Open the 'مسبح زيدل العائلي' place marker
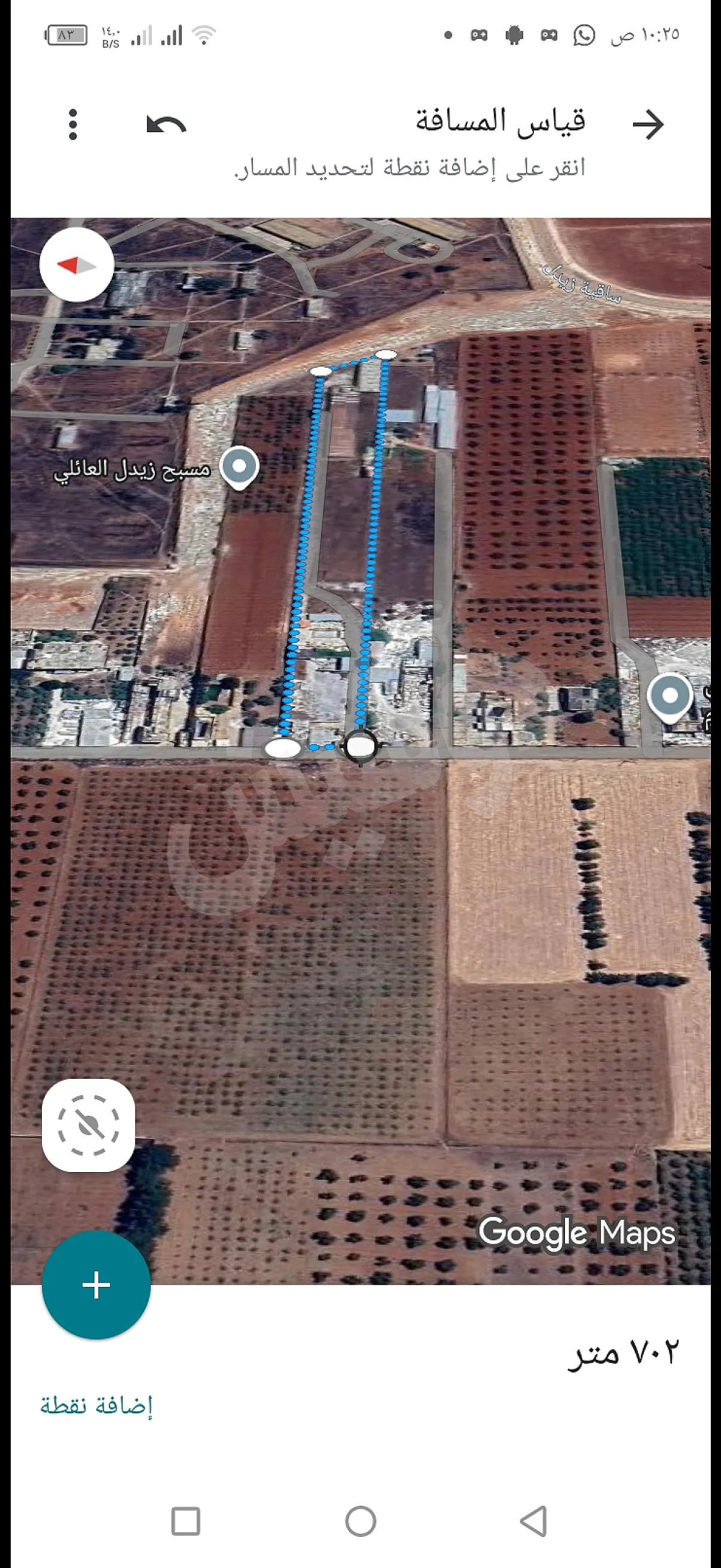The width and height of the screenshot is (721, 1568). pyautogui.click(x=239, y=467)
